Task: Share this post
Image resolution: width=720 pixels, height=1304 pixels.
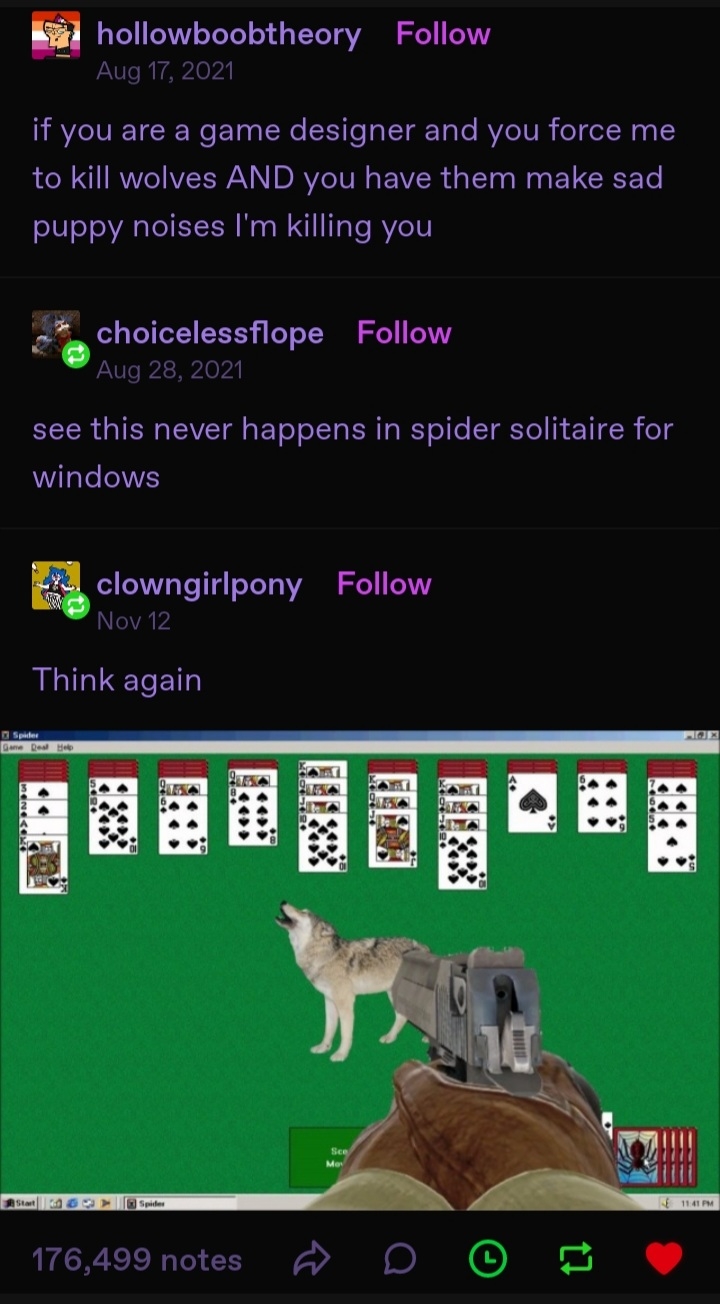Action: (x=311, y=1260)
